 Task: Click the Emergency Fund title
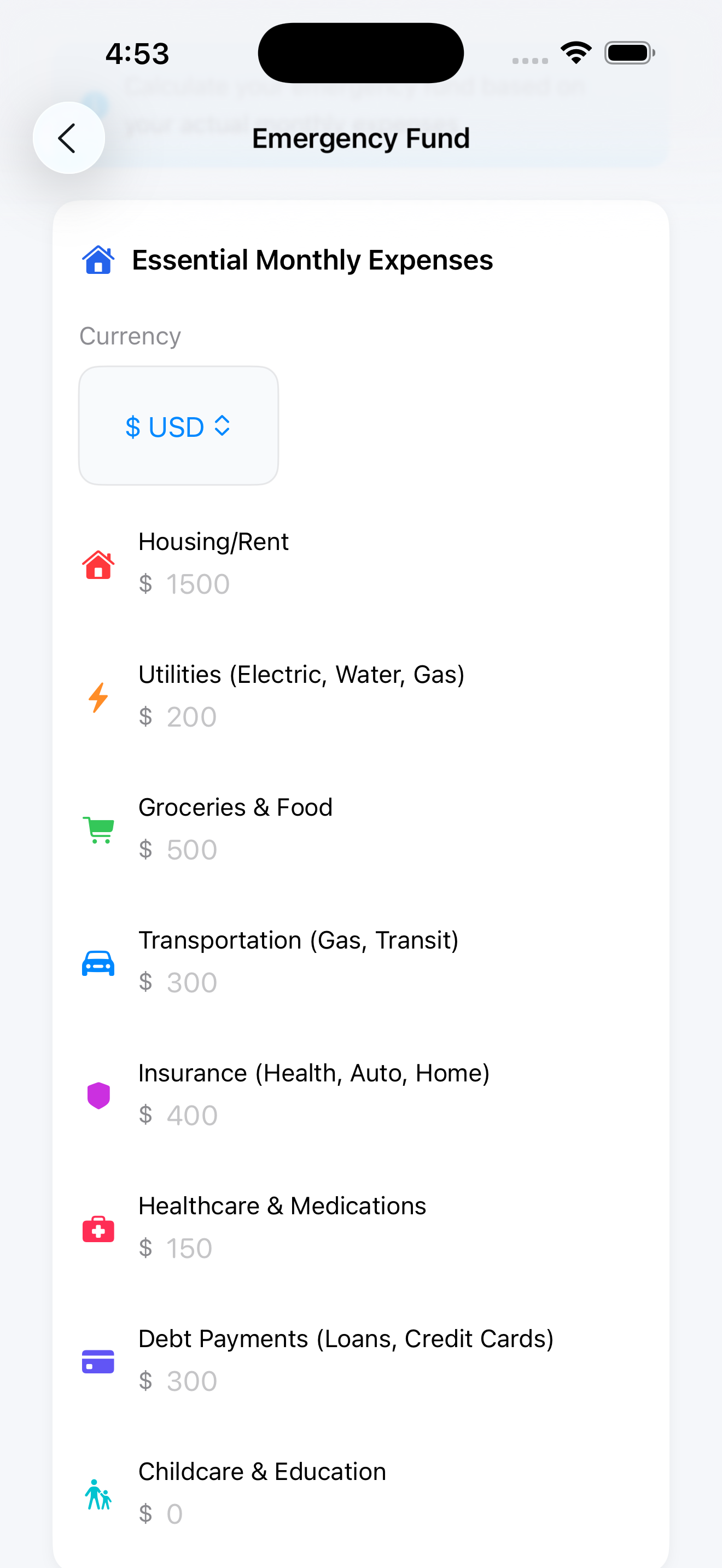[360, 138]
